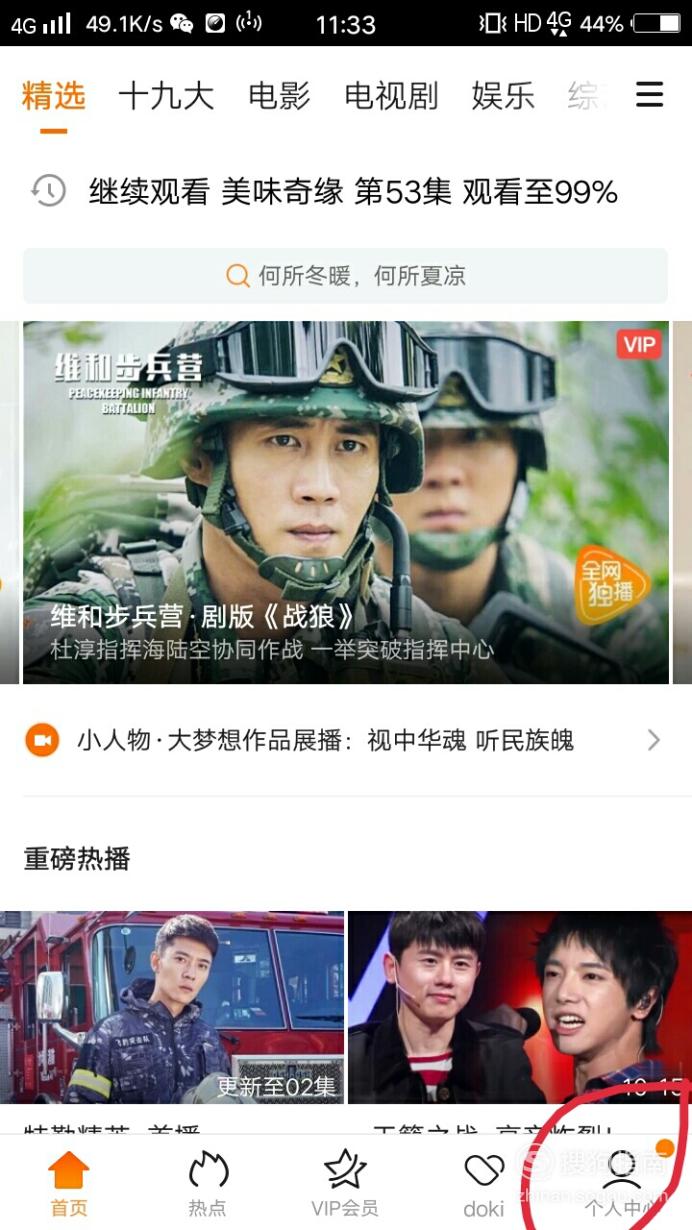The image size is (692, 1230).
Task: Open the fire truck video updated to 02集
Action: pos(172,1007)
